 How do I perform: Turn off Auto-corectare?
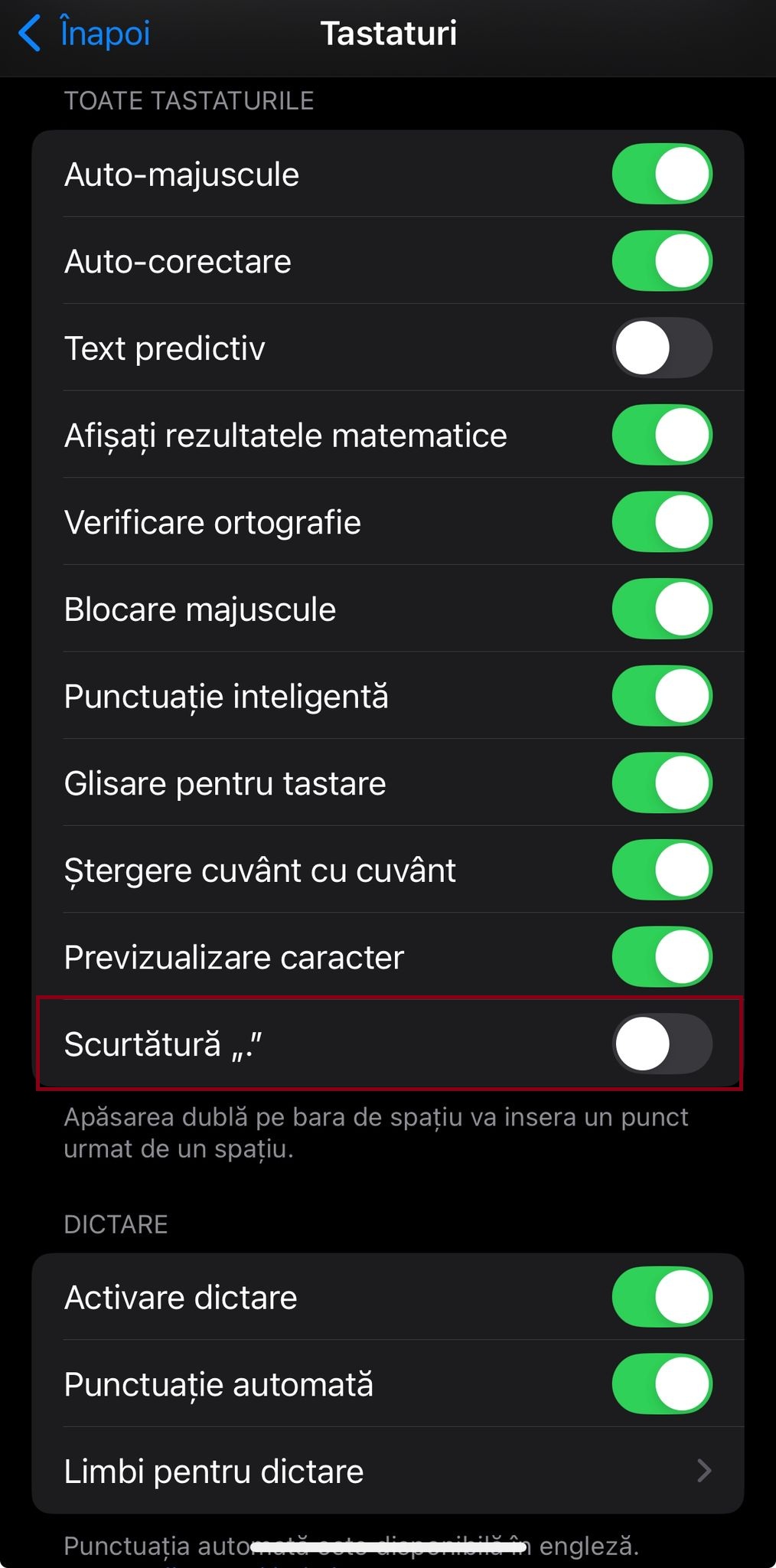coord(662,261)
